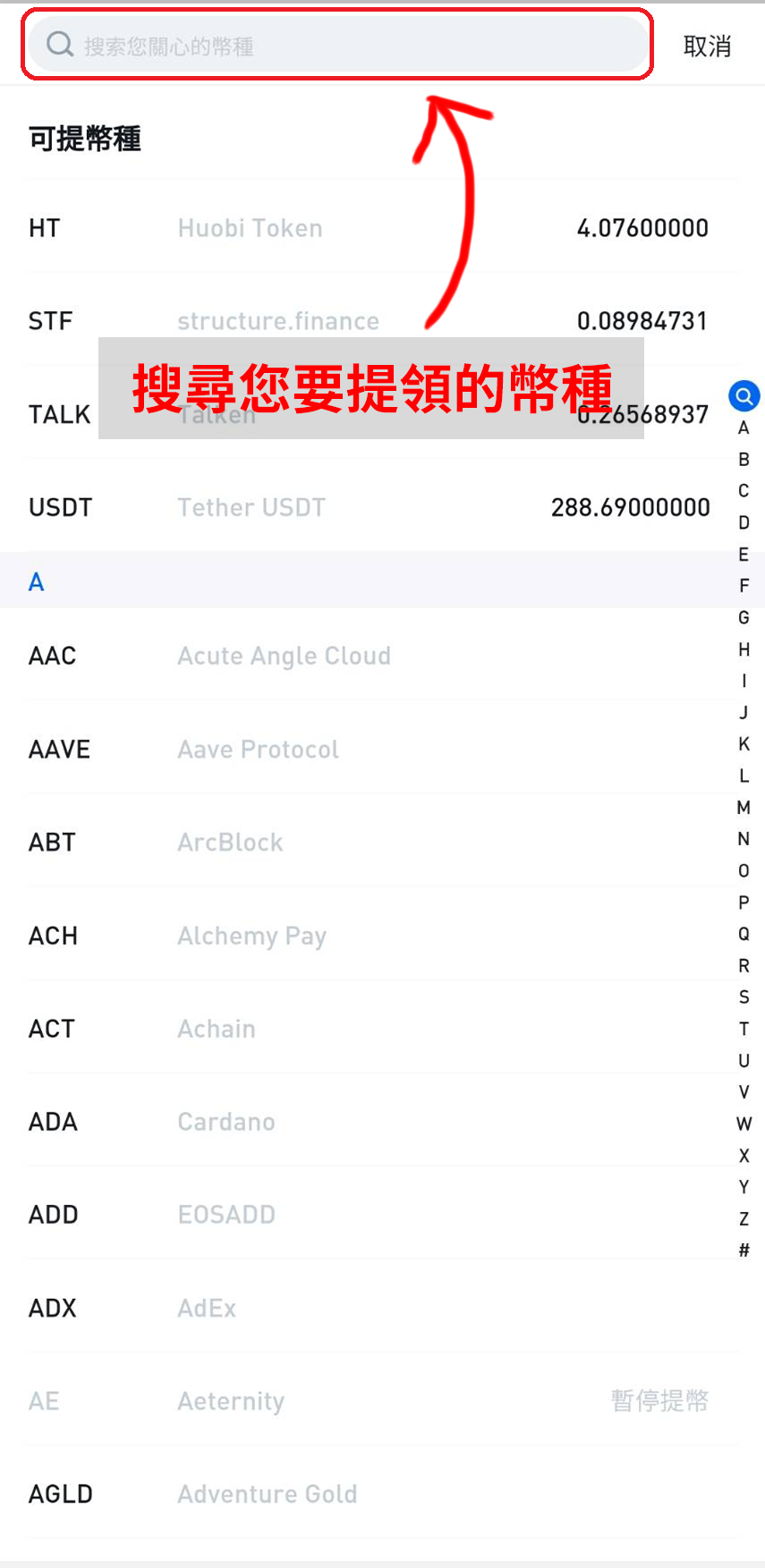Select the USDT Tether row
The image size is (765, 1568).
[369, 507]
